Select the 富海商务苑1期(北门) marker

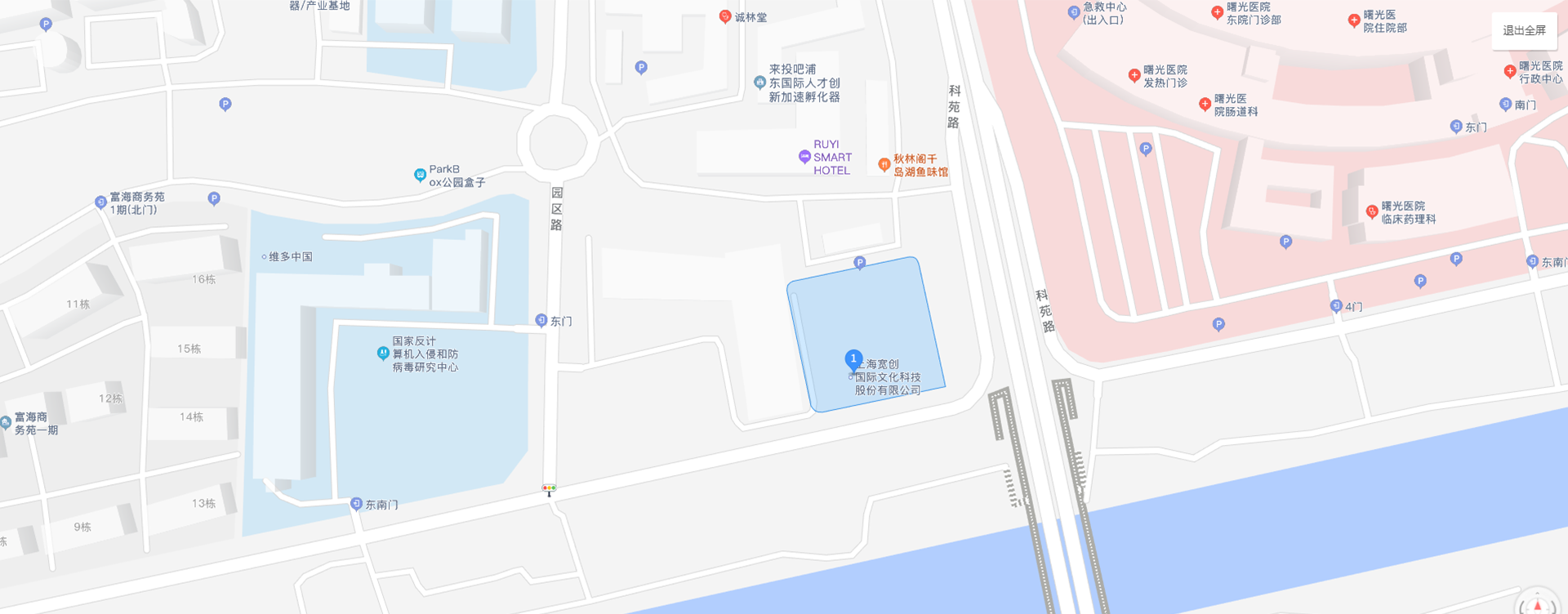pos(100,202)
